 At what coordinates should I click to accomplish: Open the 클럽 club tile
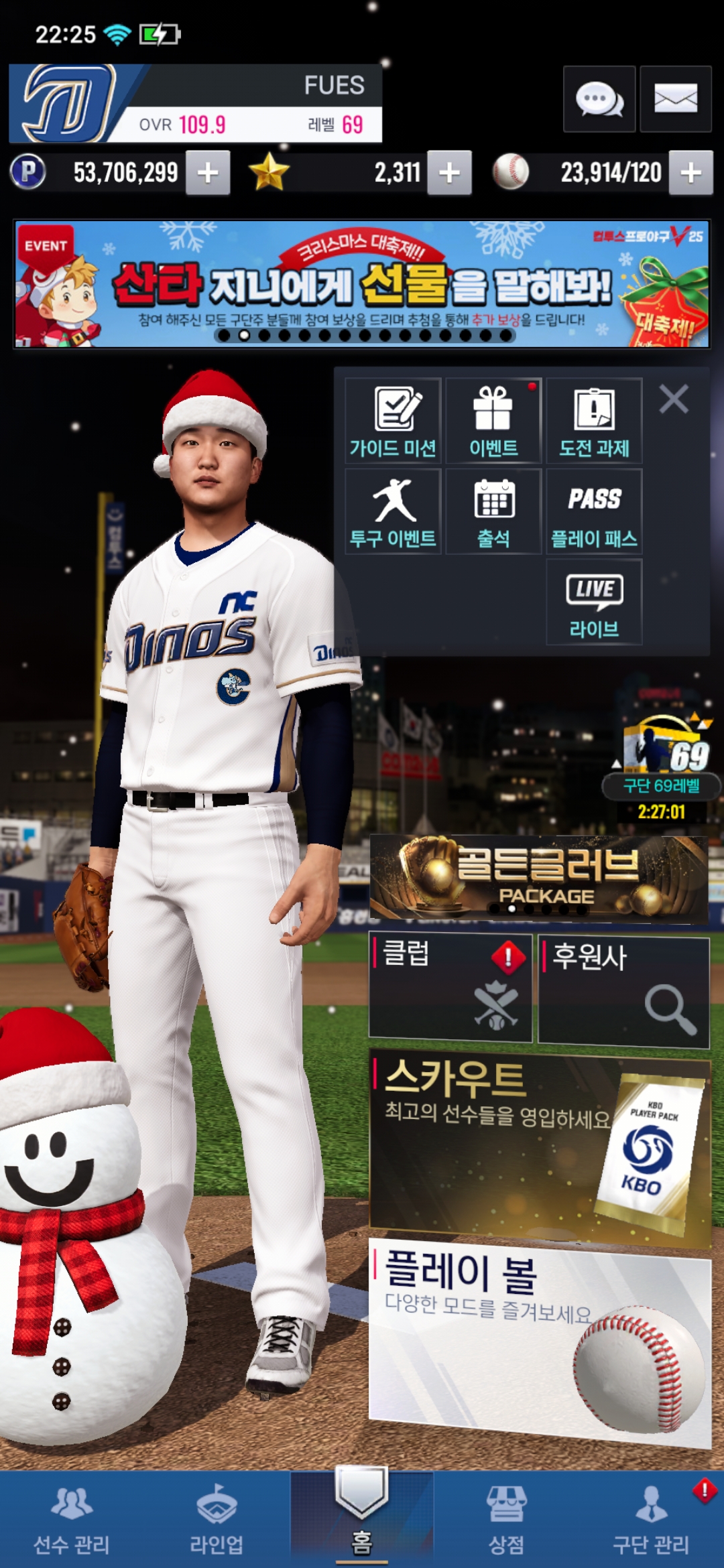pos(450,988)
